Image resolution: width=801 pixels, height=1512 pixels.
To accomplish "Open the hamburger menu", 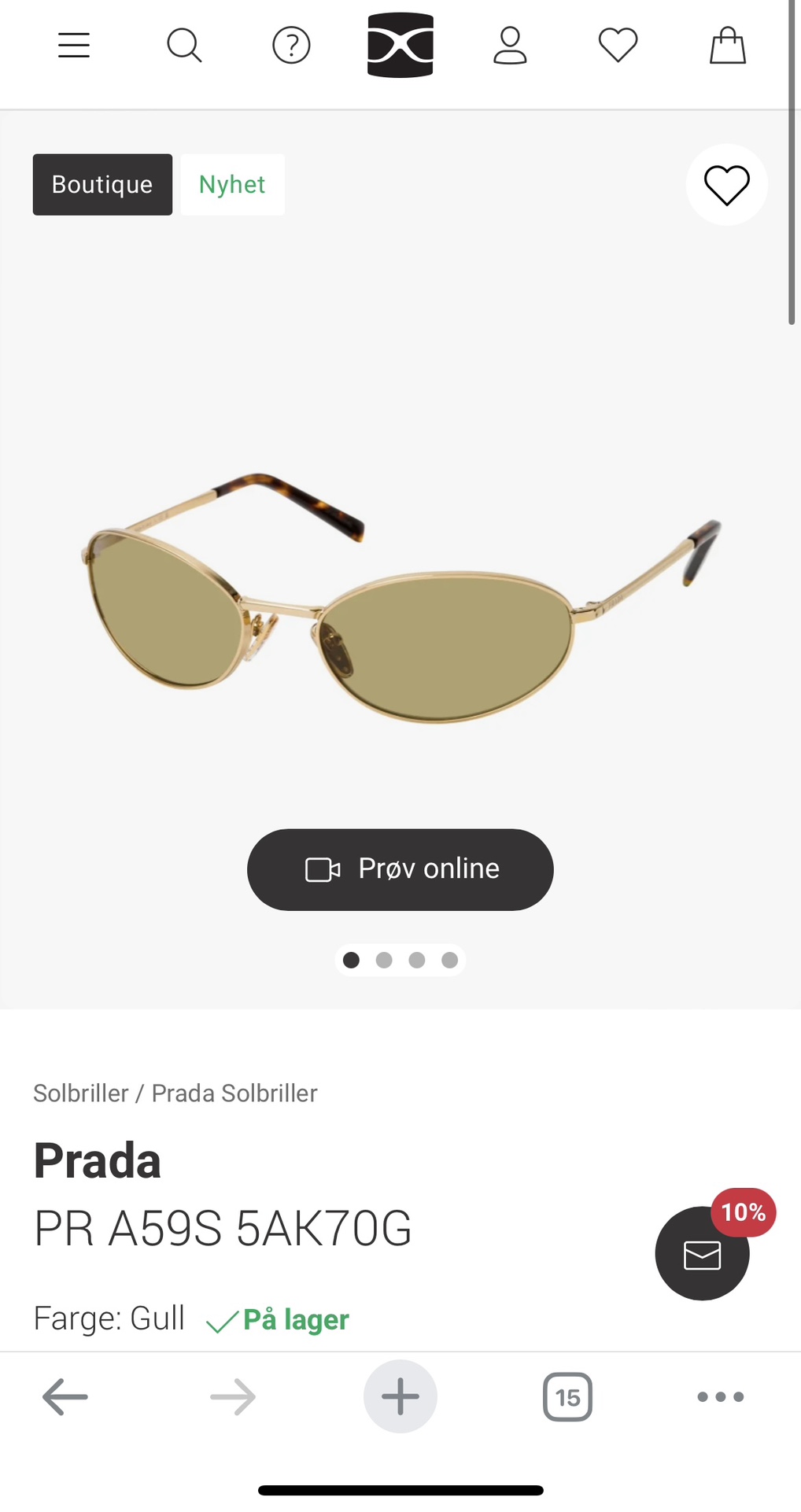I will [74, 46].
